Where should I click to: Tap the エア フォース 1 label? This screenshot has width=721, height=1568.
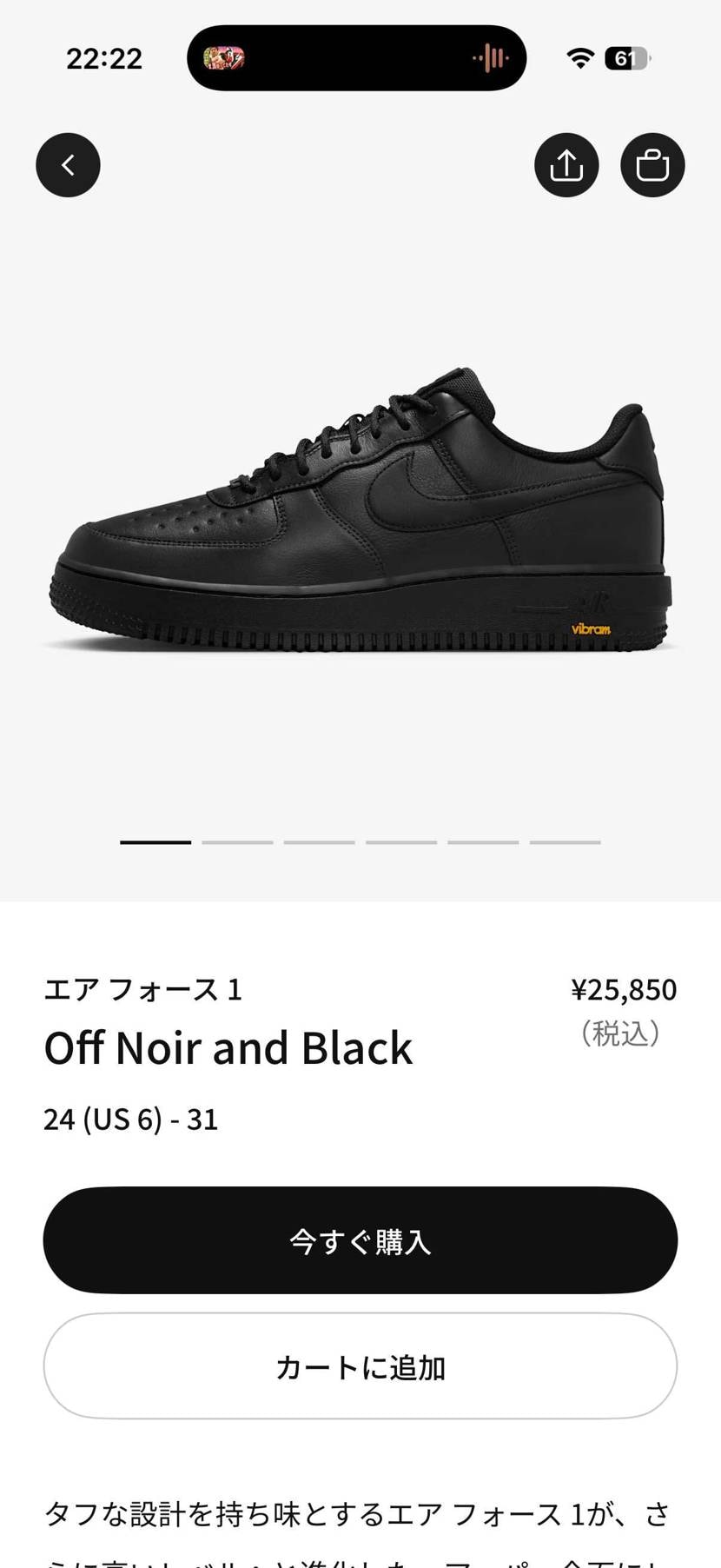144,989
